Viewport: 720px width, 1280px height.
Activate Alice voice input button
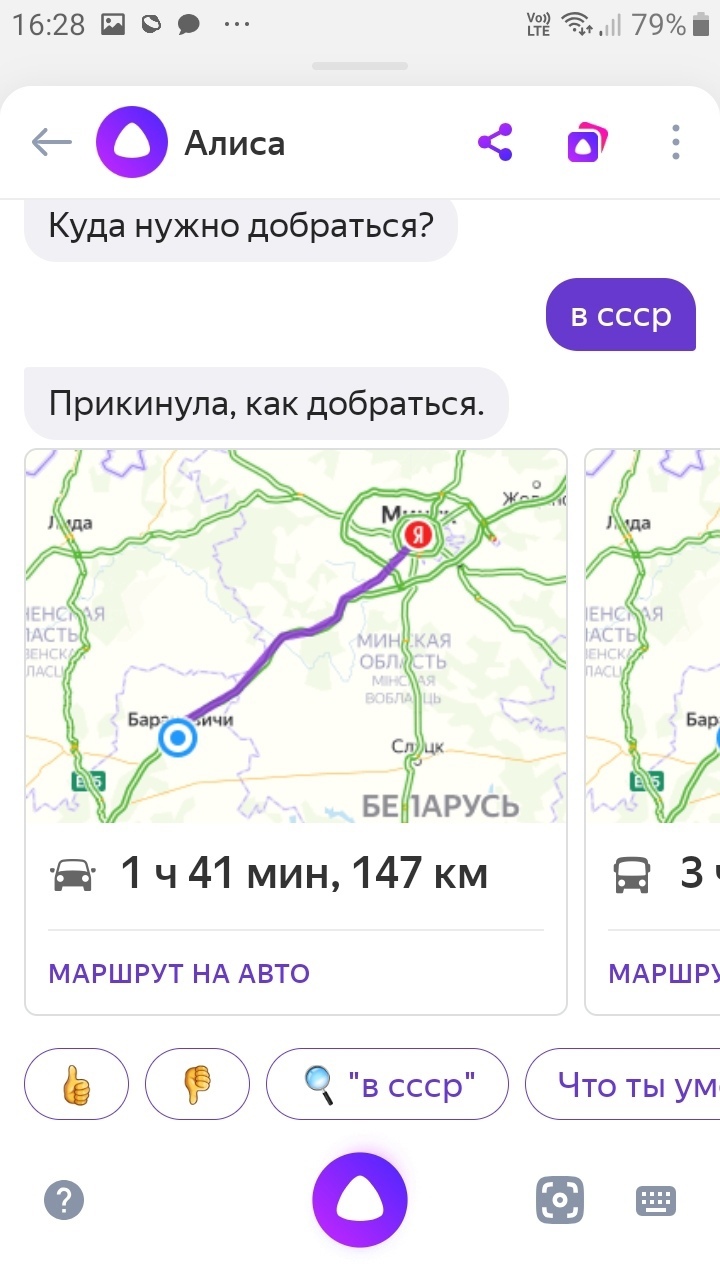pos(360,1199)
